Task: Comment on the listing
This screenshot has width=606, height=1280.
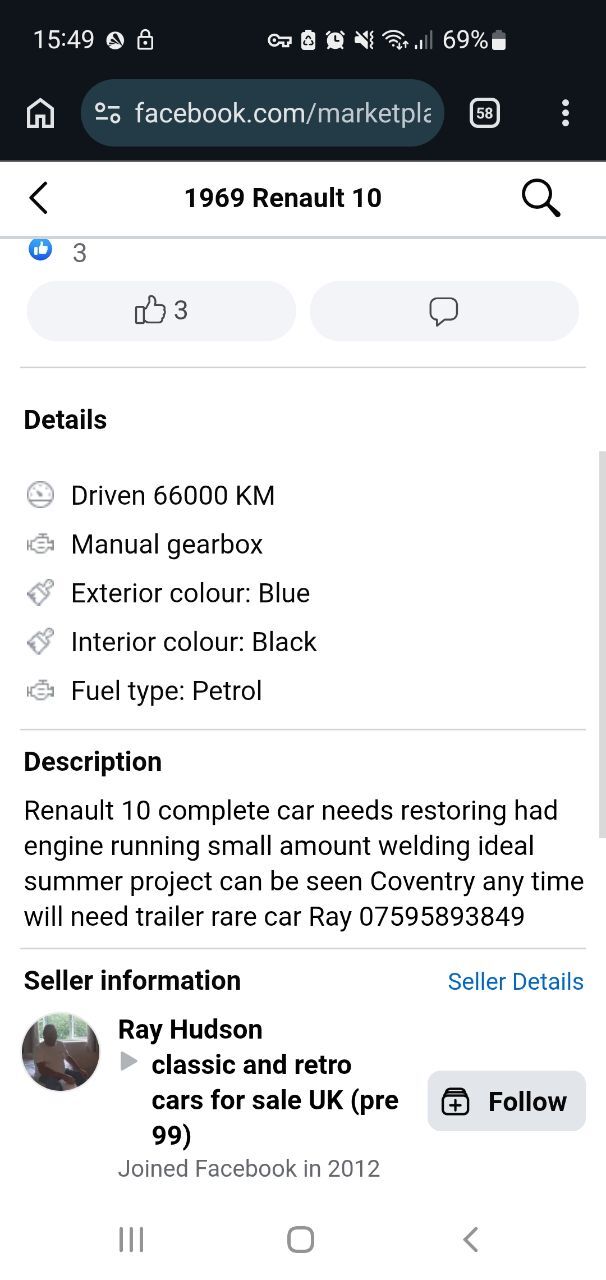Action: (444, 311)
